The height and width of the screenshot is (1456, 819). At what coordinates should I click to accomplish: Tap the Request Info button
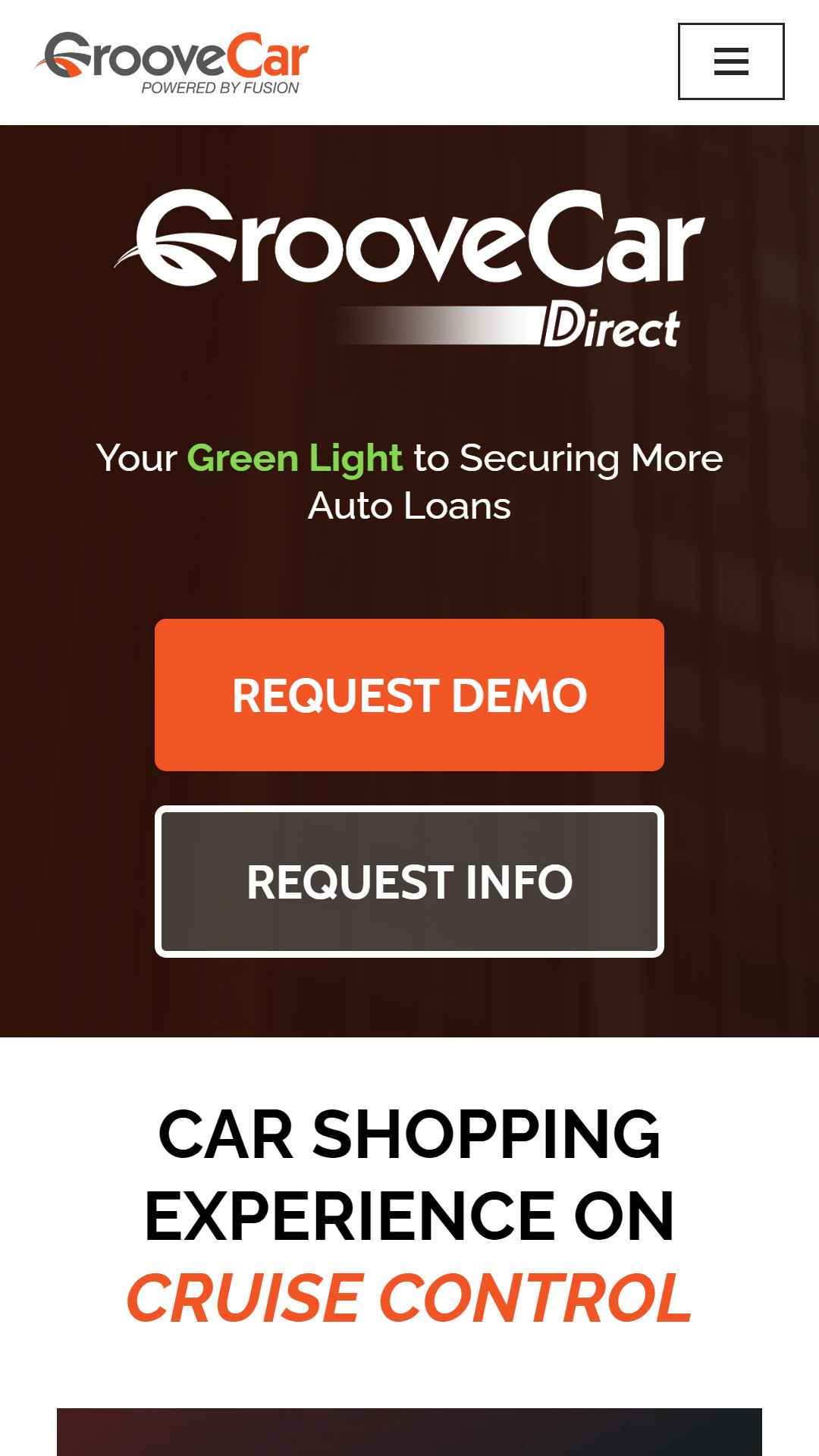coord(409,881)
